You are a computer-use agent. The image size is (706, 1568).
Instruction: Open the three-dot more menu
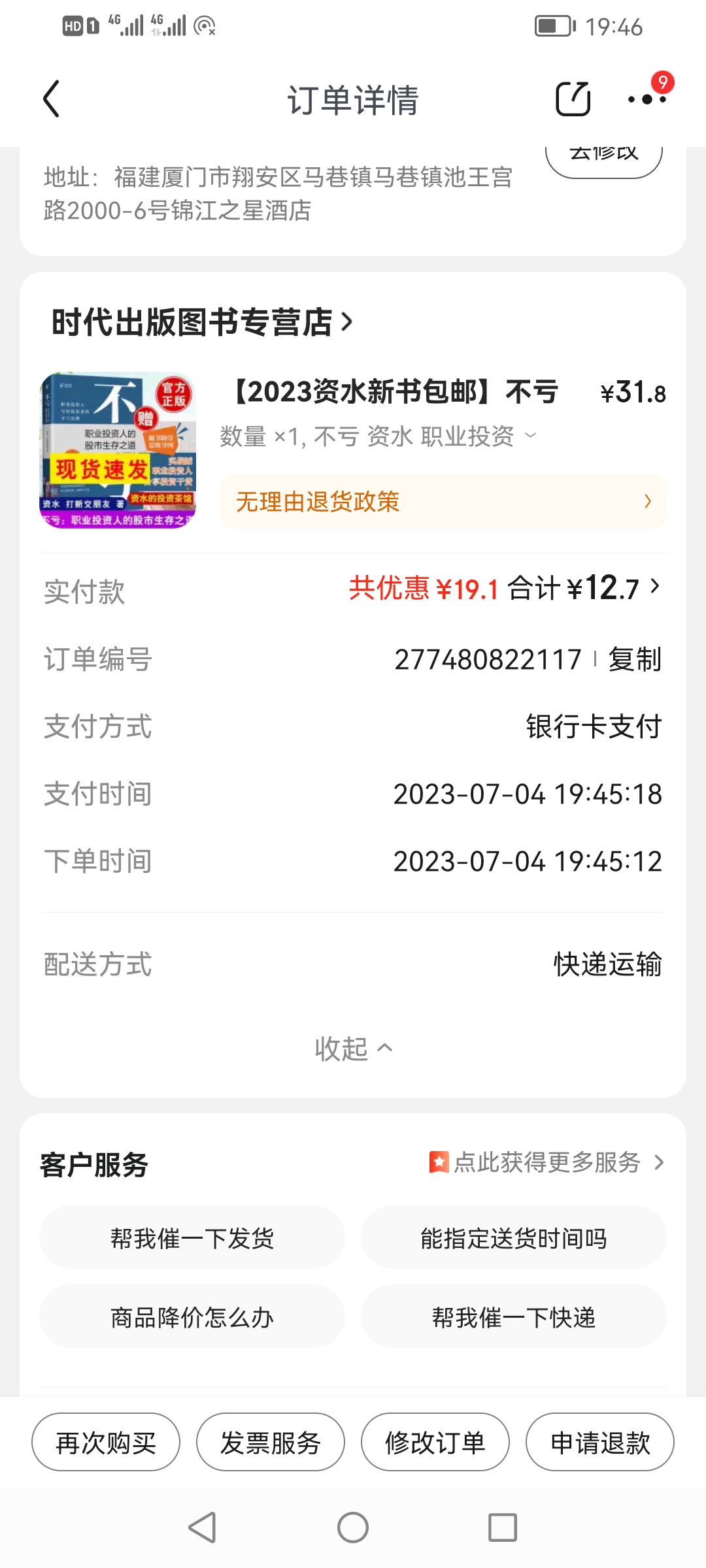[x=647, y=99]
